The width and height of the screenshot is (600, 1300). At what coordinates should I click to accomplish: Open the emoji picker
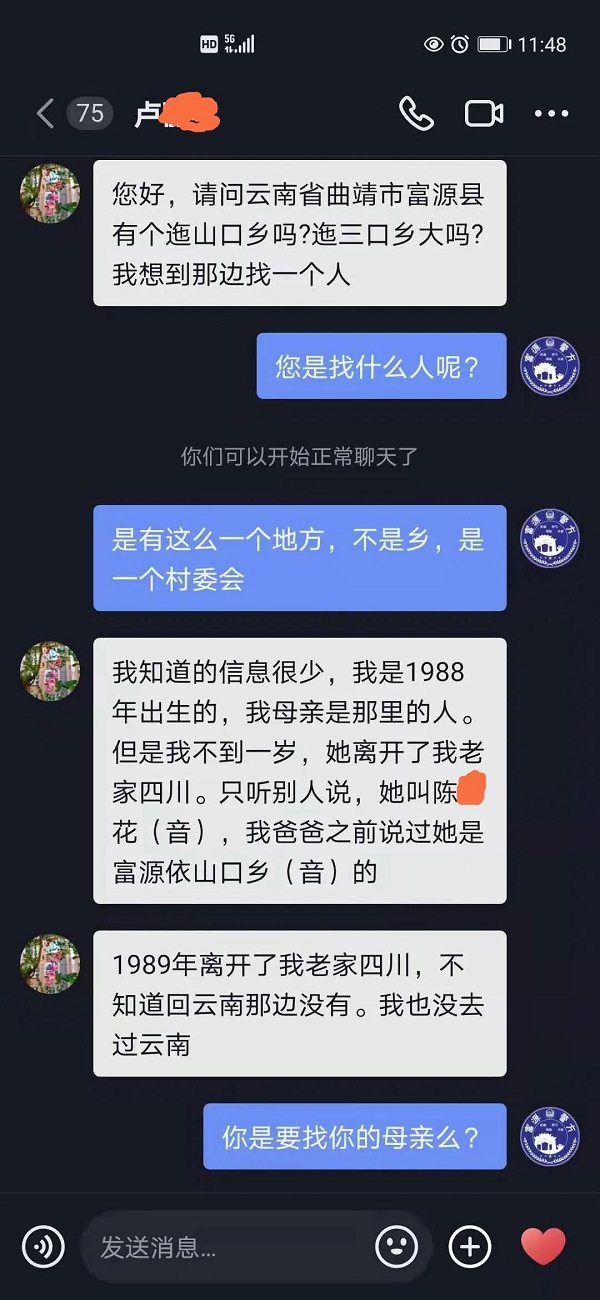pyautogui.click(x=396, y=1246)
